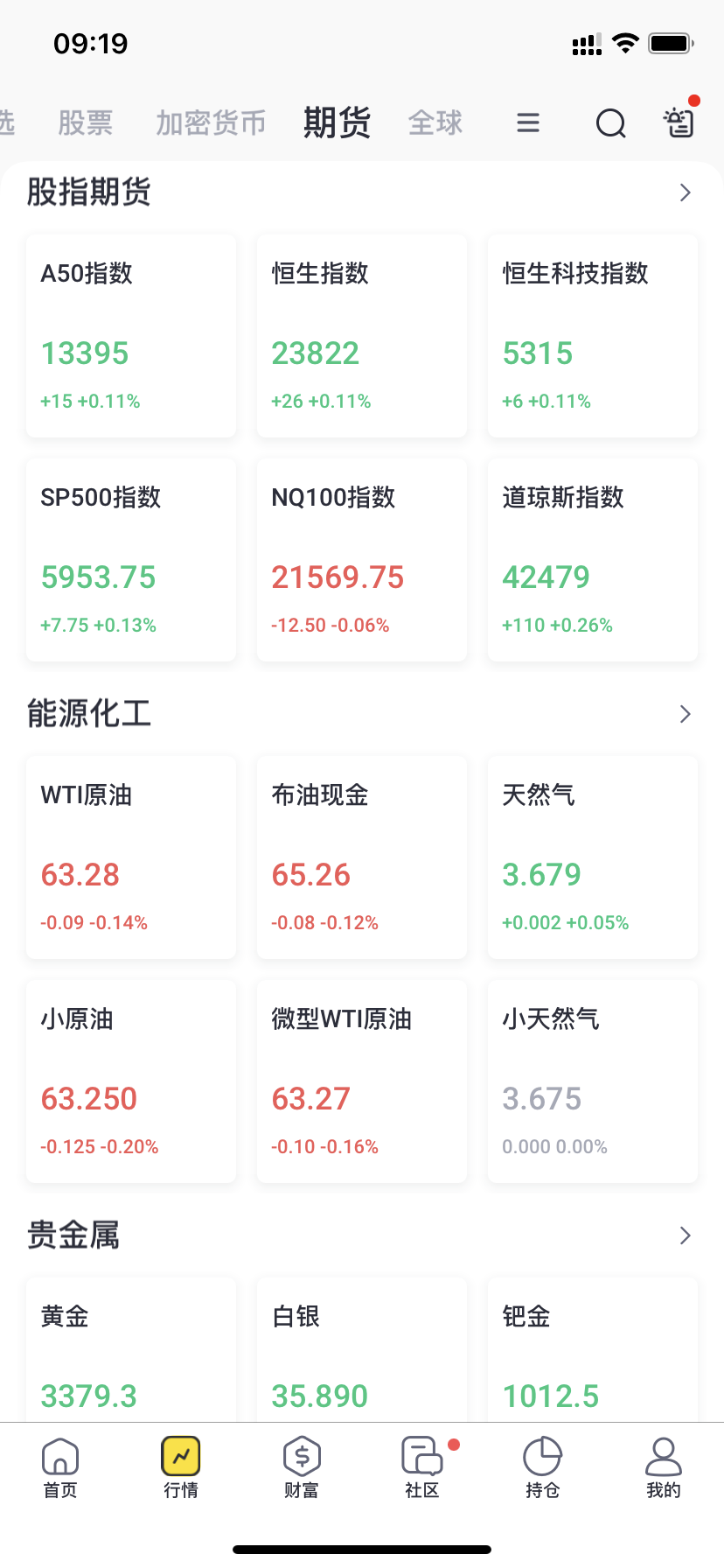Go to the 首页 tab
The image size is (724, 1568).
[60, 1468]
